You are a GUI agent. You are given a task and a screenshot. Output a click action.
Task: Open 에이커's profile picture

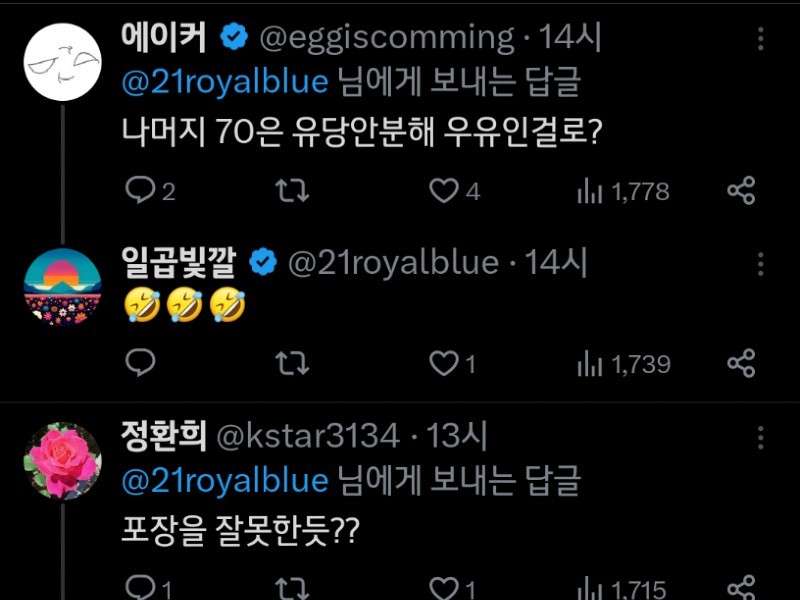[62, 62]
